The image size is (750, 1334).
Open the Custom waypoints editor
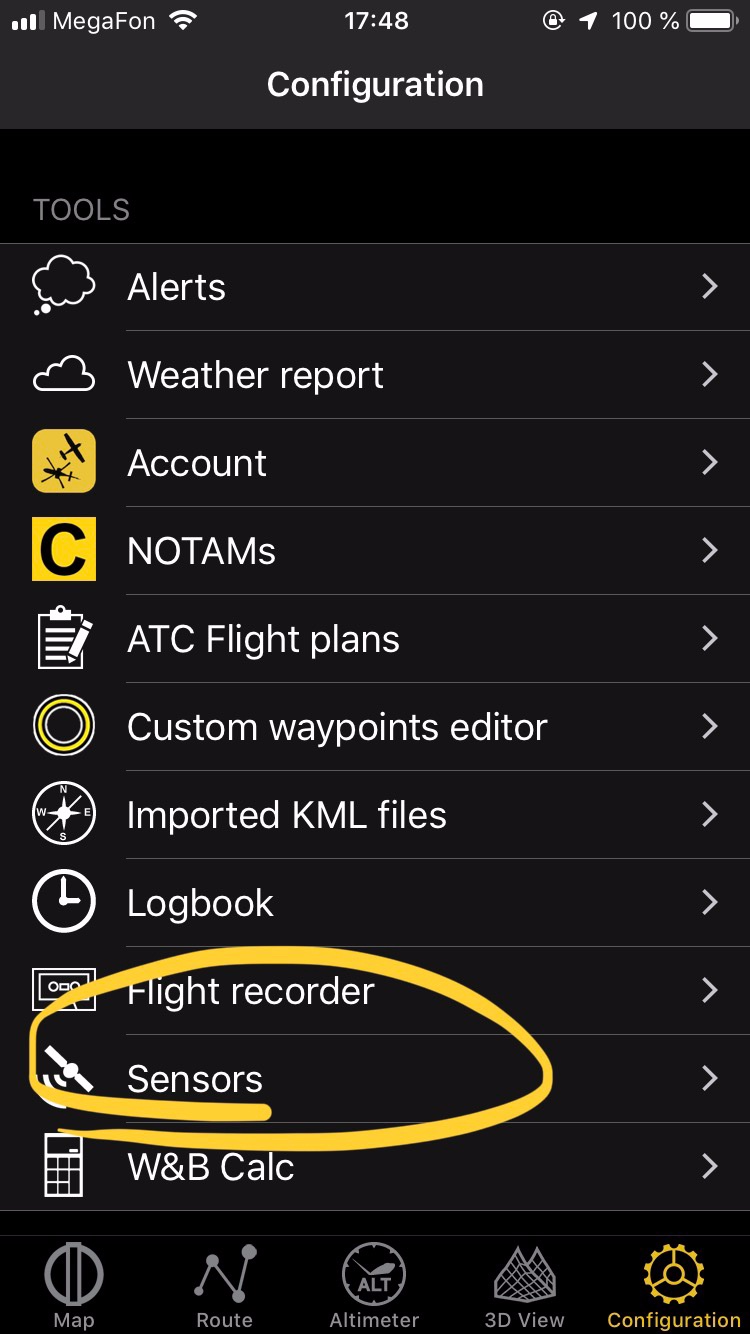[375, 728]
